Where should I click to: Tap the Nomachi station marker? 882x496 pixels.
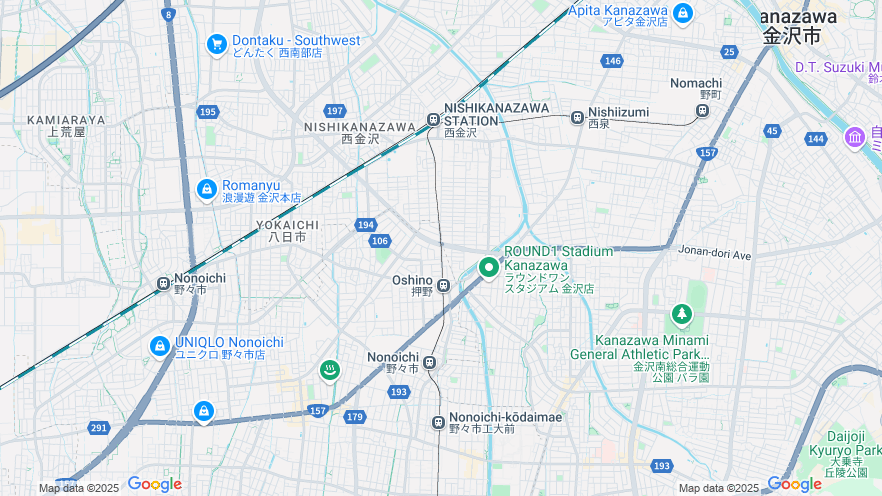(x=702, y=110)
